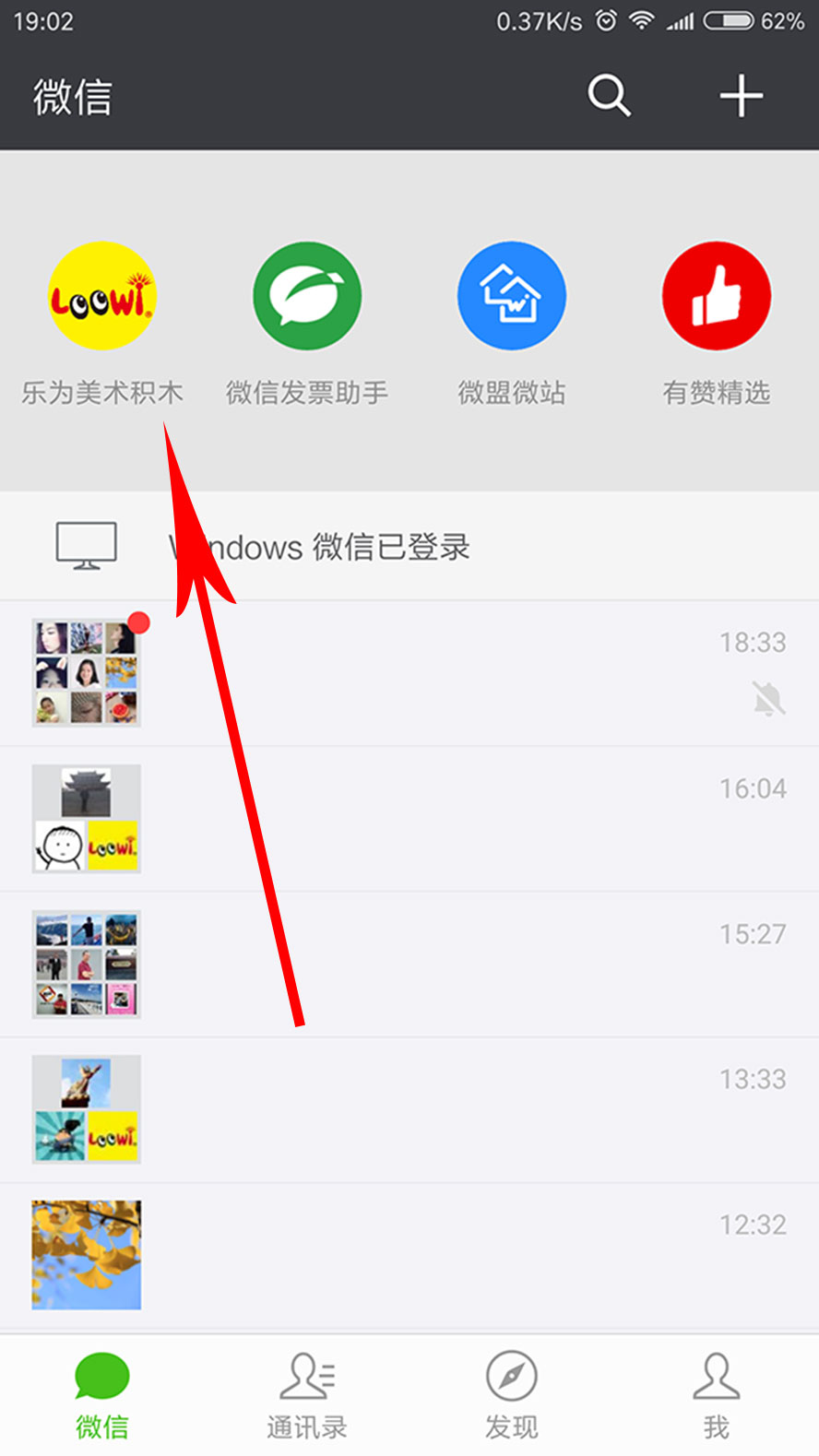Open the chat from 13:33

pyautogui.click(x=409, y=1109)
